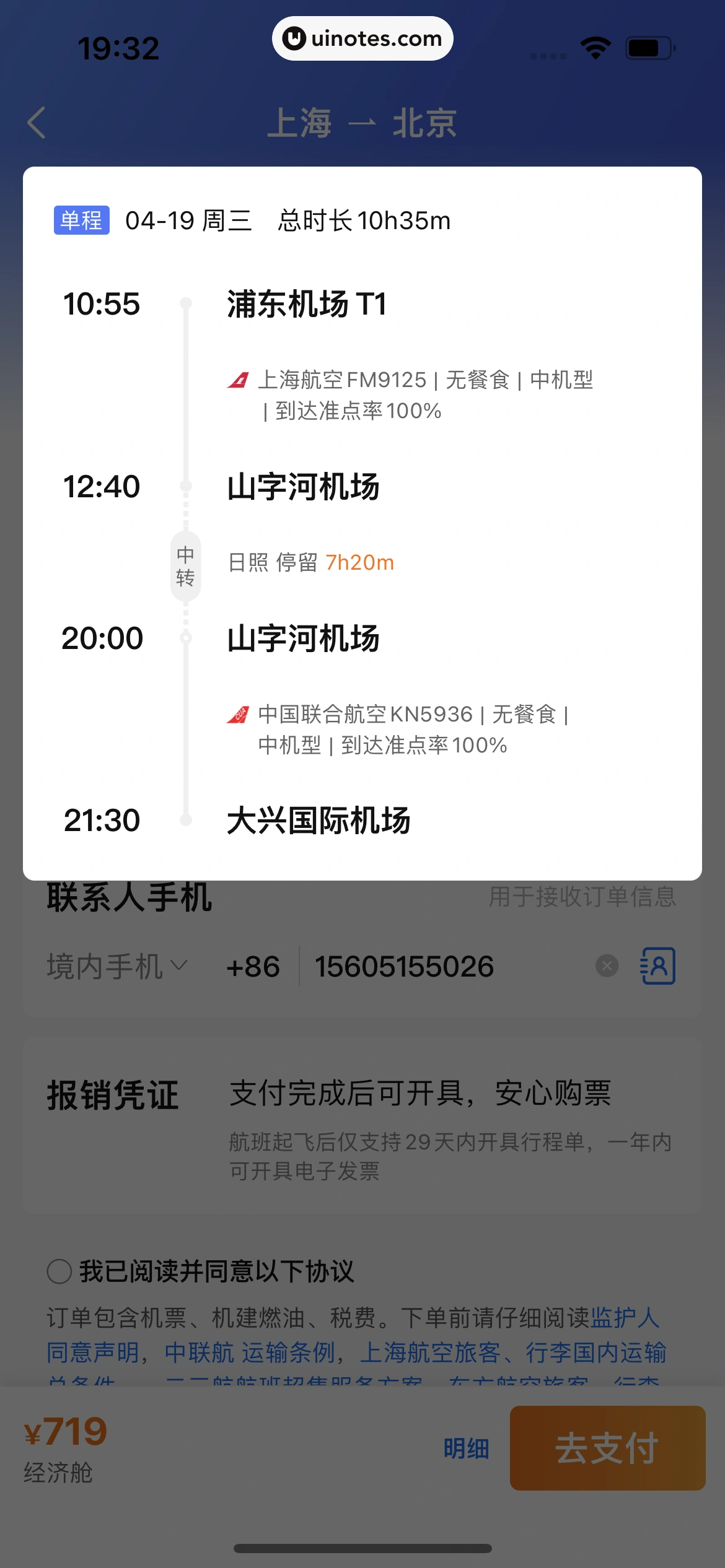Tap 去支付 to proceed to payment

click(607, 1448)
